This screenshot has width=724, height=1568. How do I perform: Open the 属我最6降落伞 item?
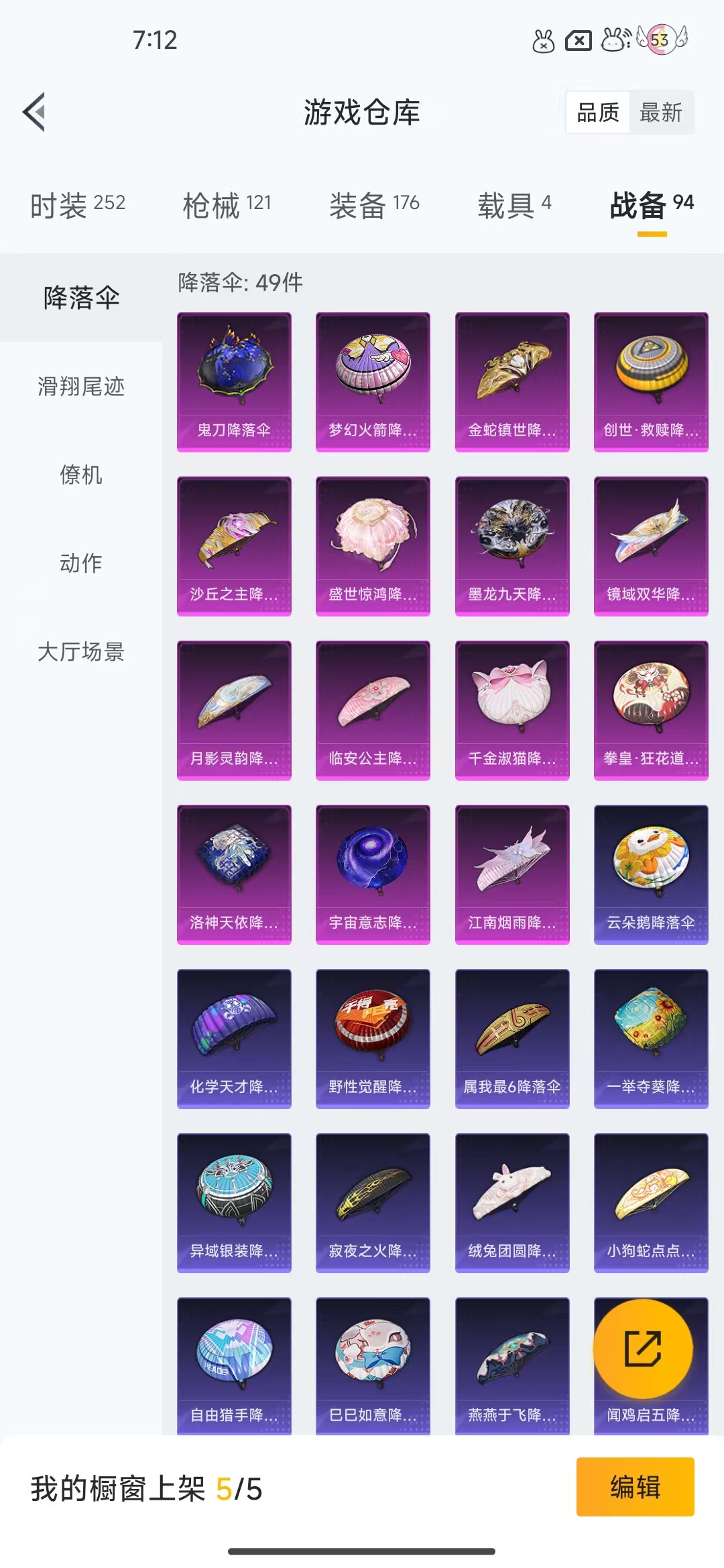pyautogui.click(x=512, y=1039)
